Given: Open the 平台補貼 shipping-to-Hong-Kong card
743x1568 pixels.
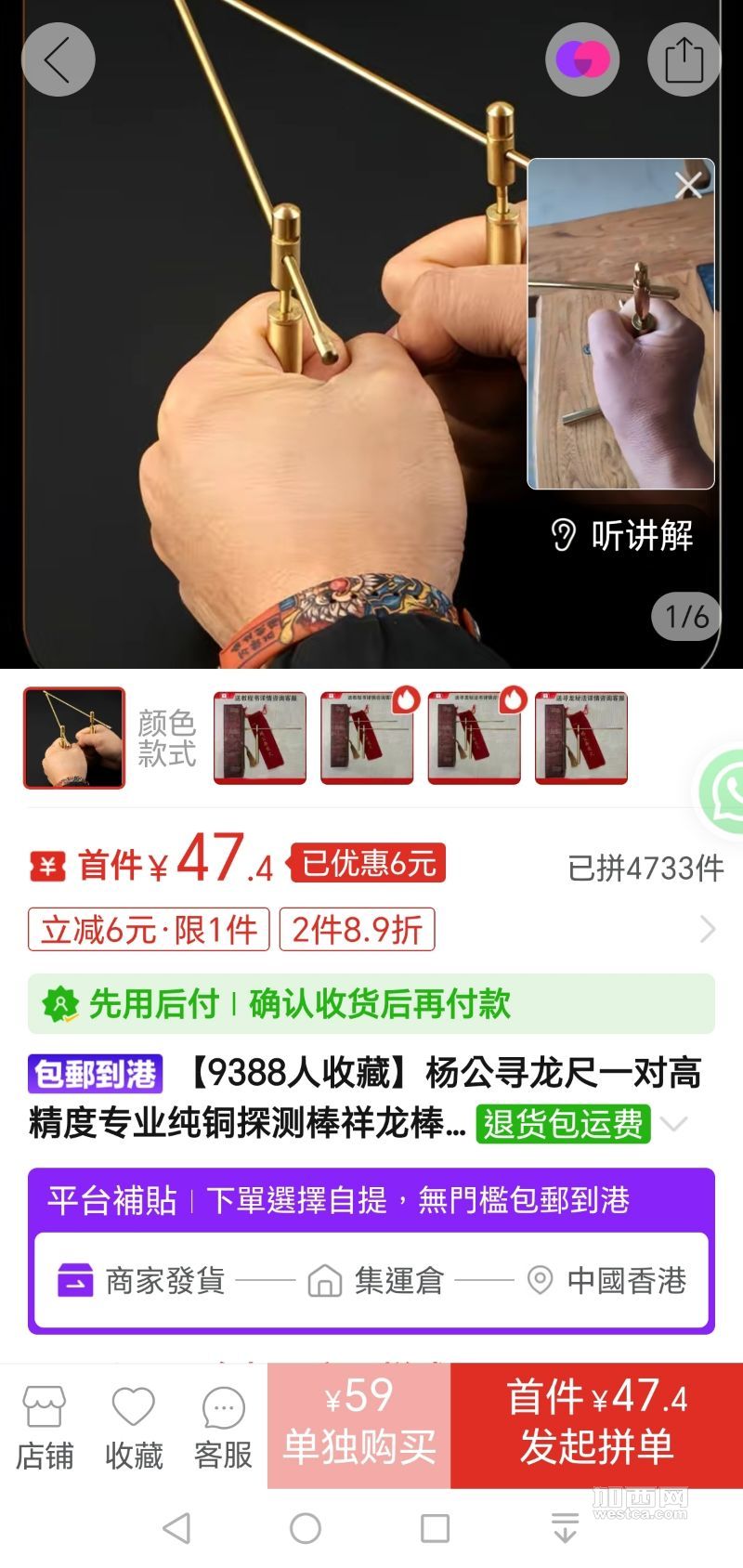Looking at the screenshot, I should pos(371,1250).
